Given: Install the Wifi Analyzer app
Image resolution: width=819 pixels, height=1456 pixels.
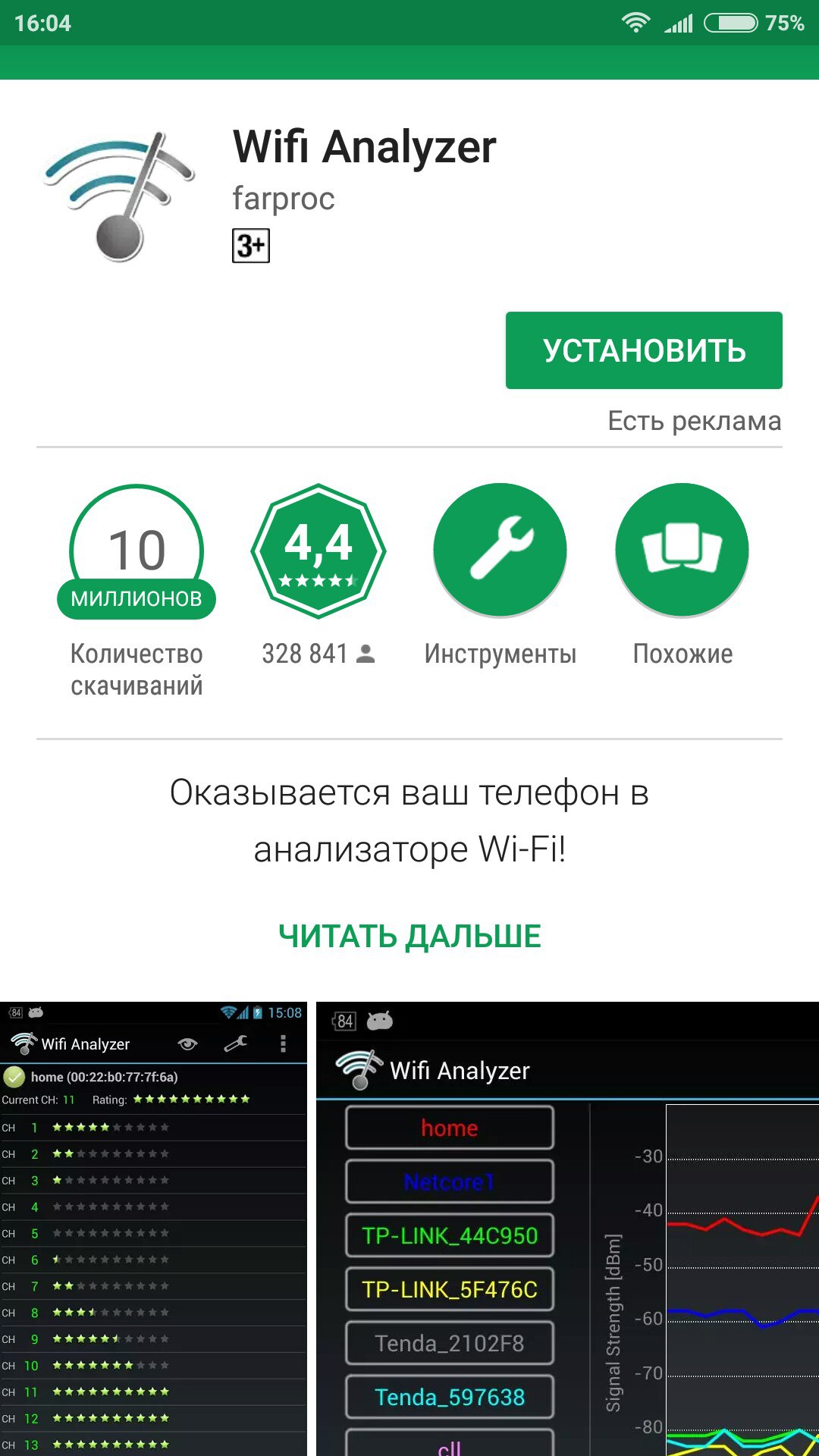Looking at the screenshot, I should [644, 350].
